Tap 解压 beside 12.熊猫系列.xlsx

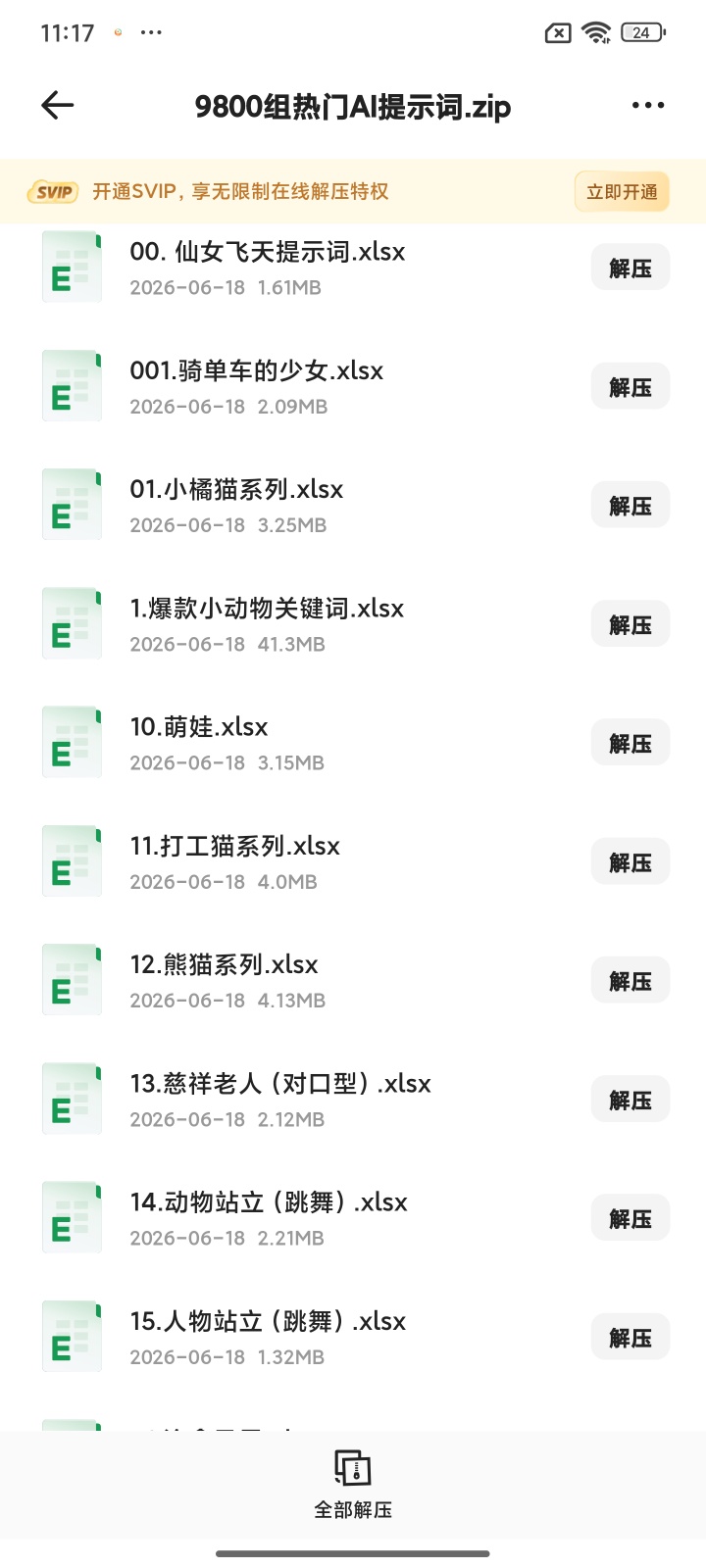click(630, 981)
